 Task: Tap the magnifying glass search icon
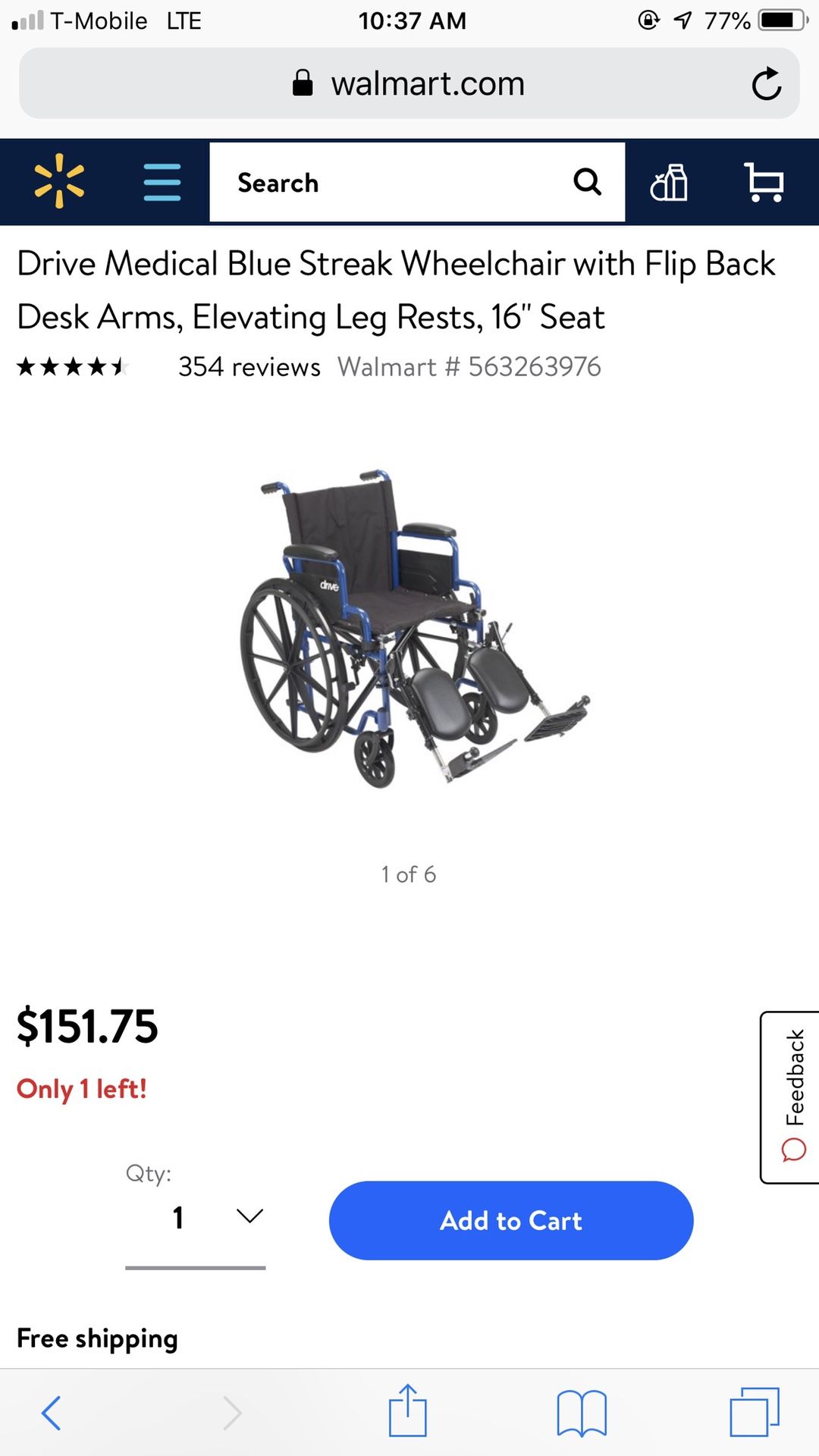[x=588, y=182]
